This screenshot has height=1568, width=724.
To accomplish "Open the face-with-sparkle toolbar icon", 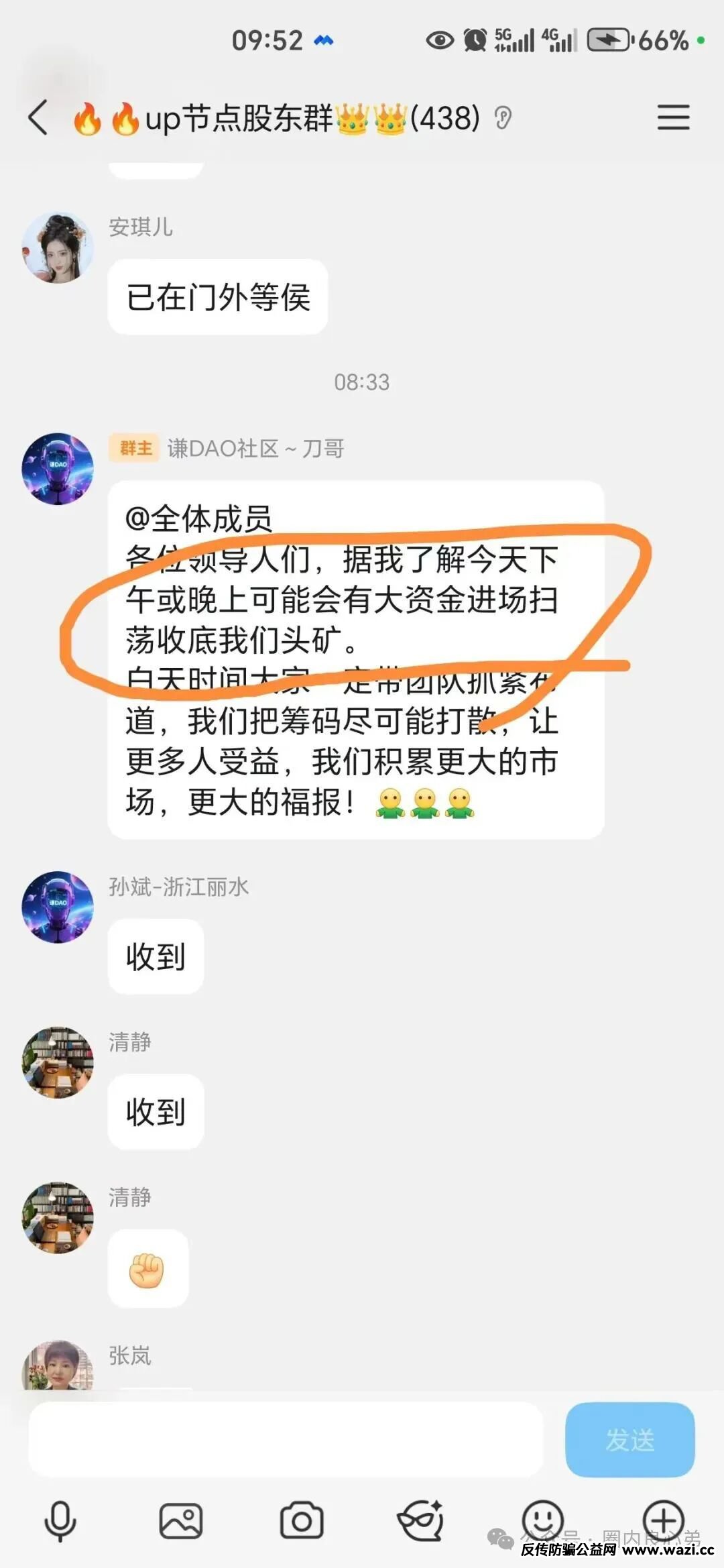I will (421, 1521).
